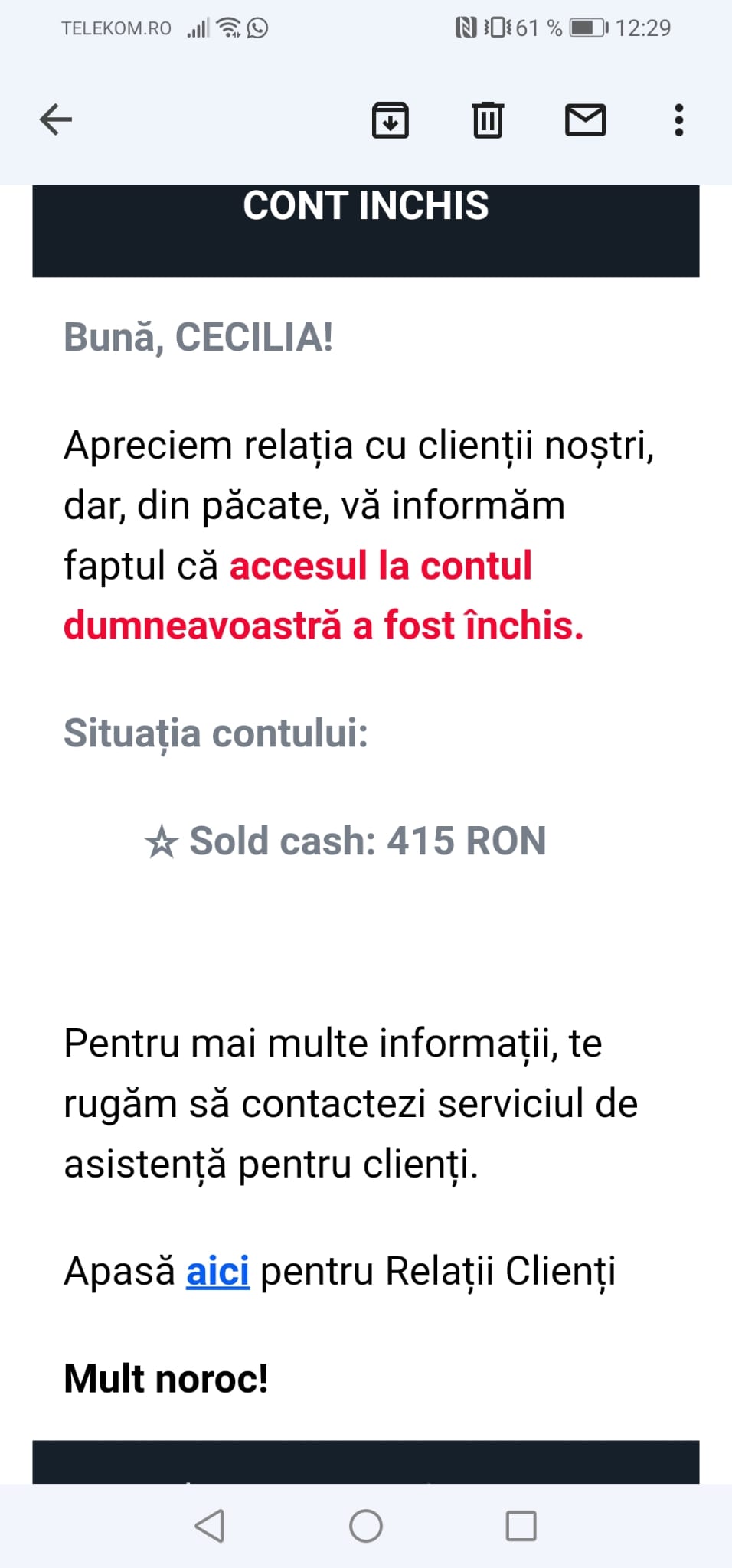The image size is (732, 1568).
Task: Open the "aici" link for Relații Clienți
Action: click(217, 1272)
